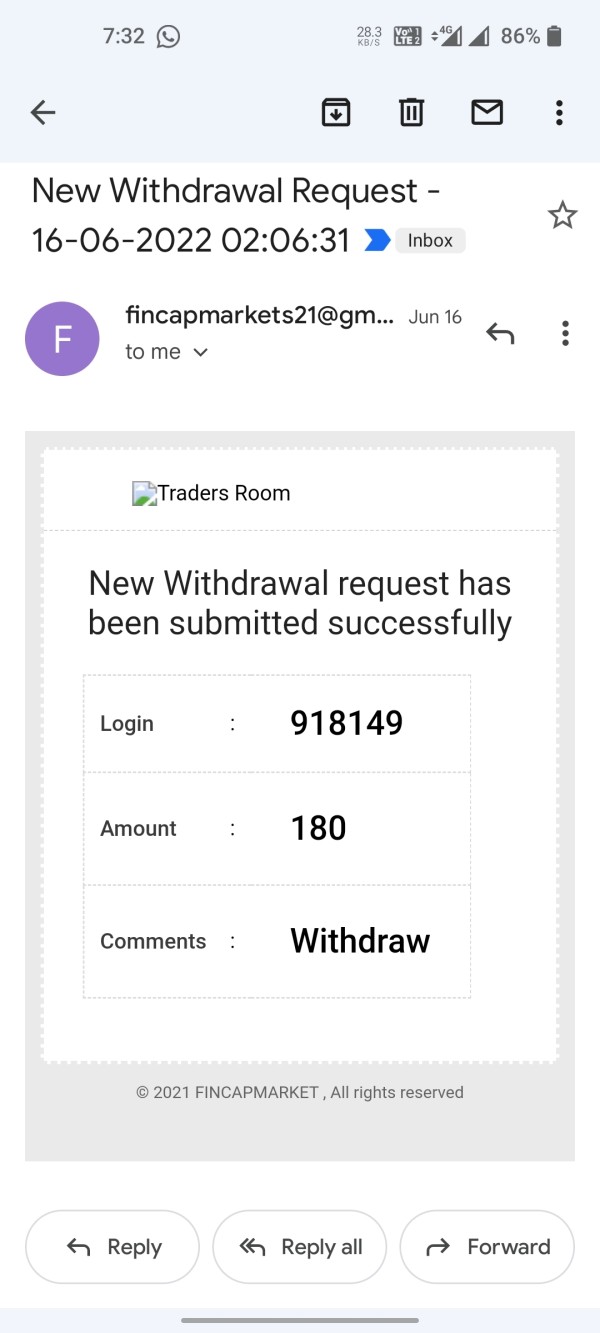
Task: Open the top app bar overflow menu
Action: pos(559,113)
